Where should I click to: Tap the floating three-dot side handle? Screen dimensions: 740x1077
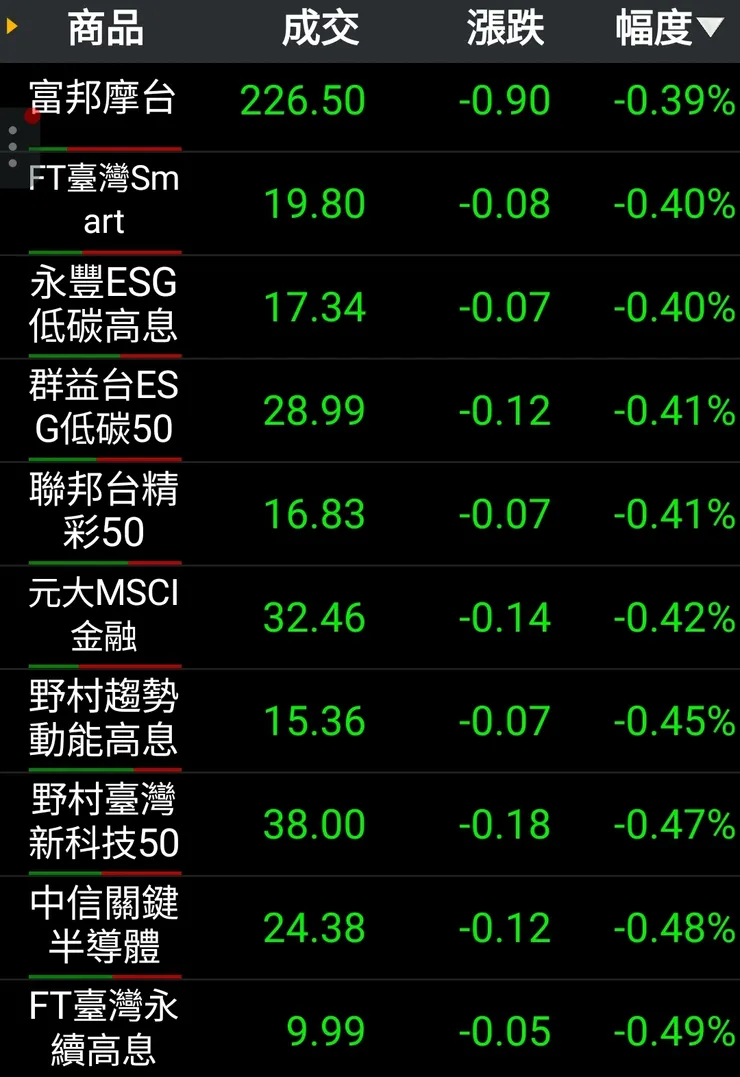pyautogui.click(x=13, y=146)
